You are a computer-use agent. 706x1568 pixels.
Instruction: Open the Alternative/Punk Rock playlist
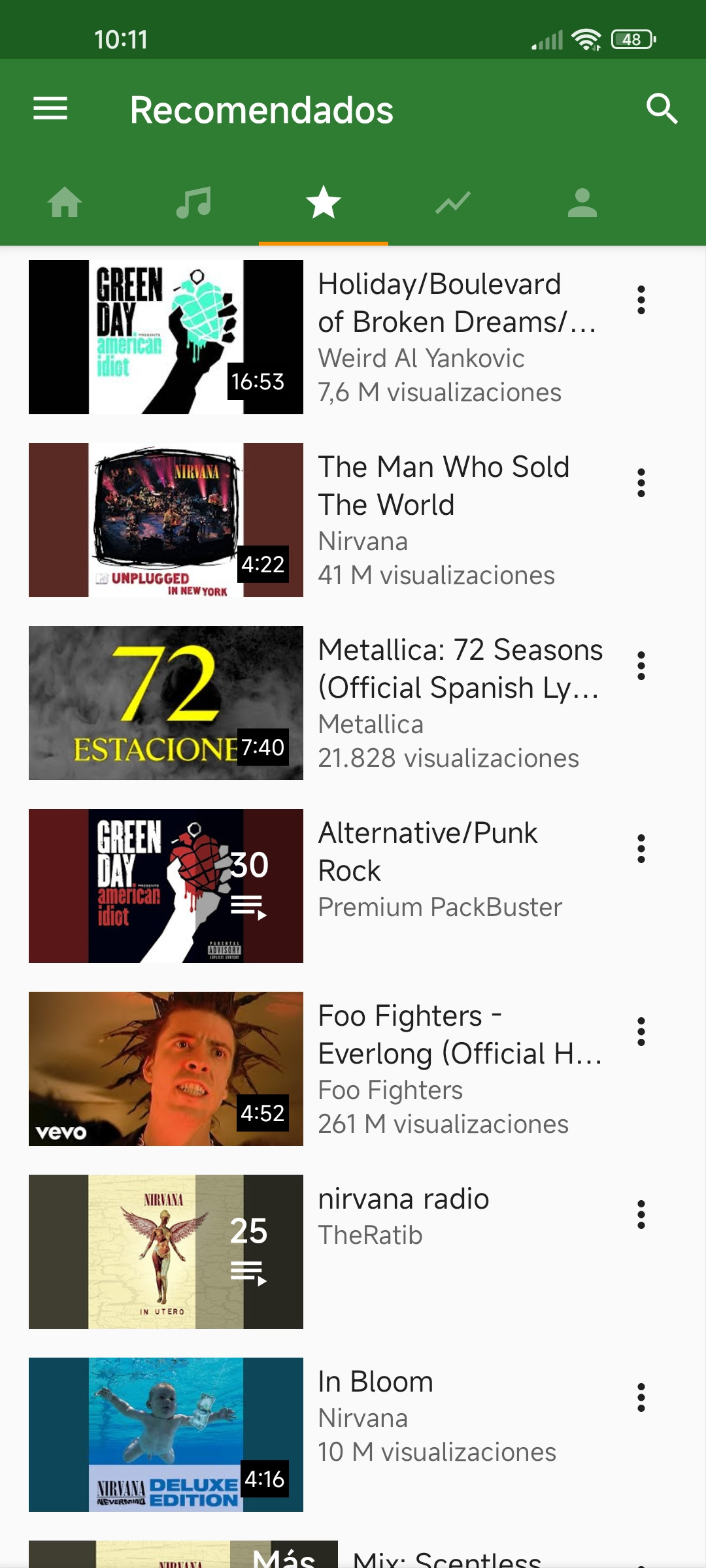[x=166, y=886]
